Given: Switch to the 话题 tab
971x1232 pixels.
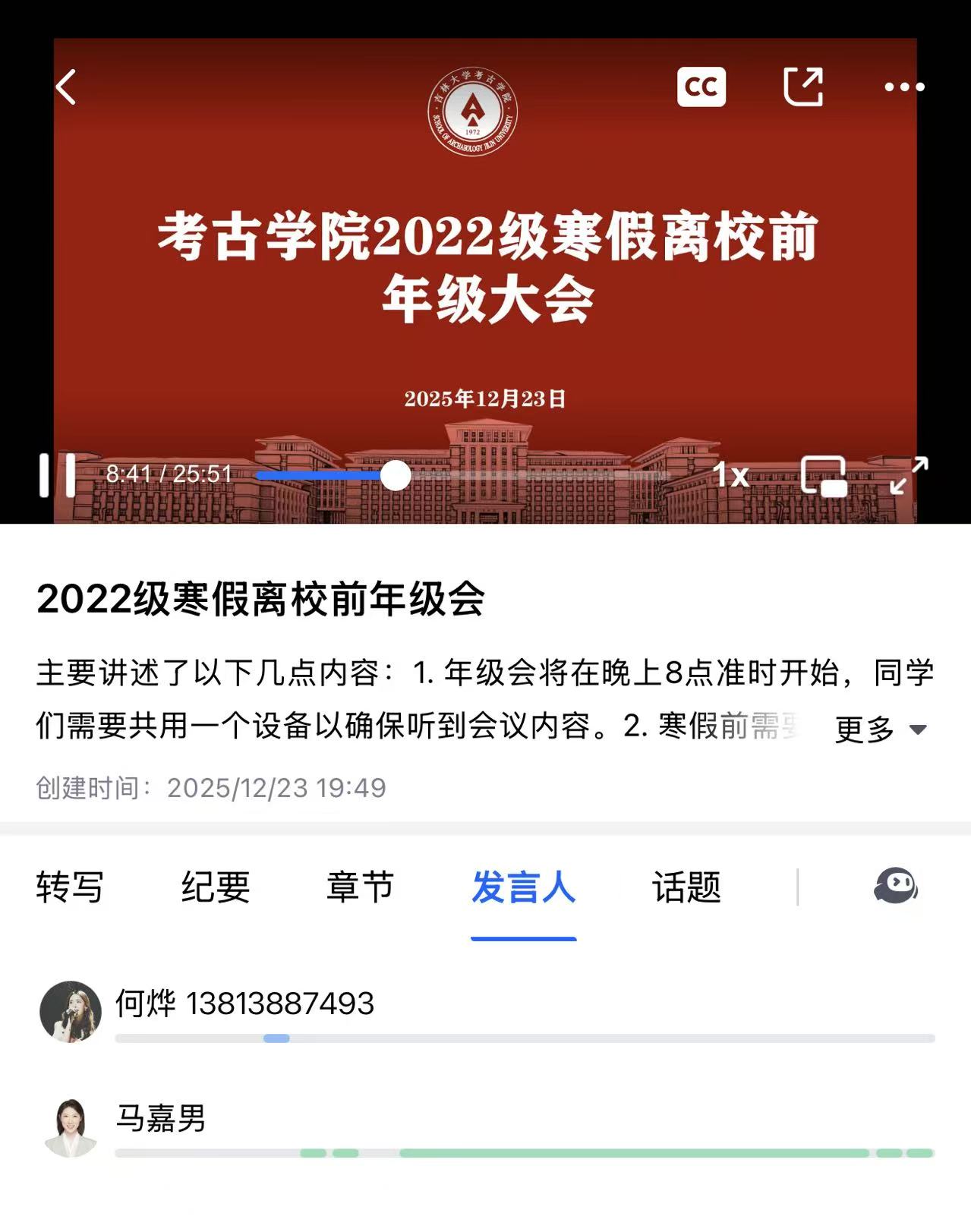Looking at the screenshot, I should click(686, 887).
